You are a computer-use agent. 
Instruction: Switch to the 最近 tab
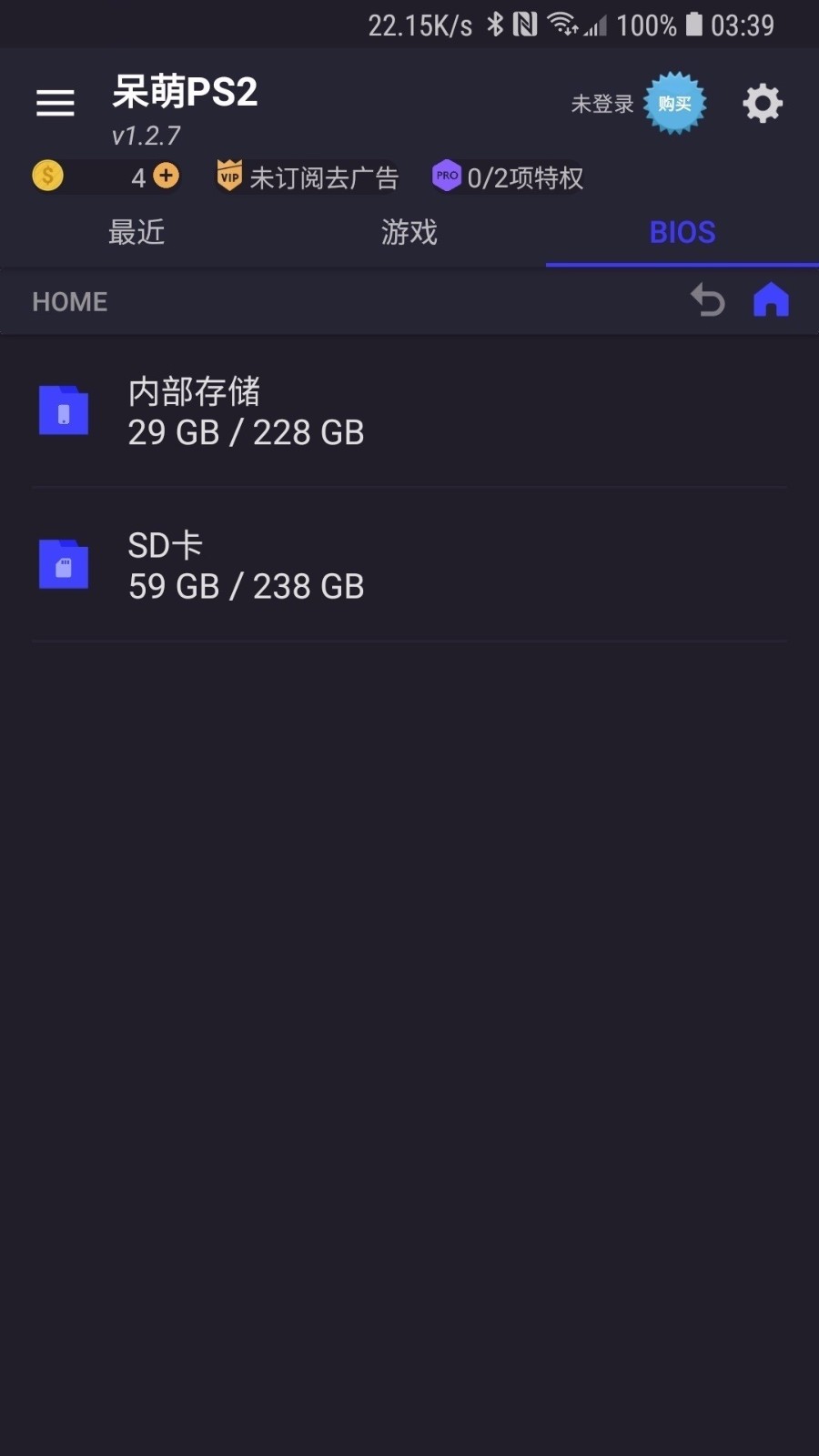(136, 233)
